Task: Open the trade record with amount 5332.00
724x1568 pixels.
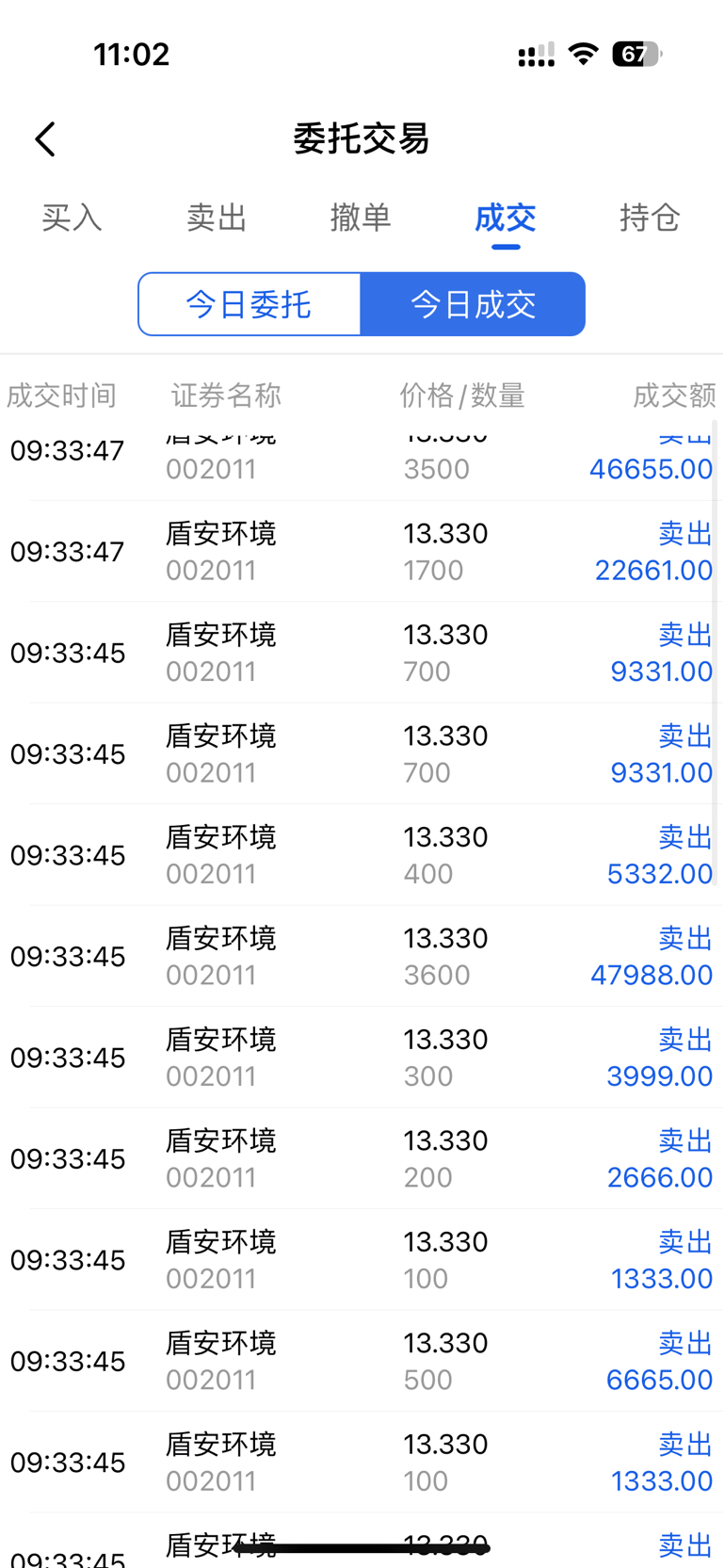Action: [362, 855]
